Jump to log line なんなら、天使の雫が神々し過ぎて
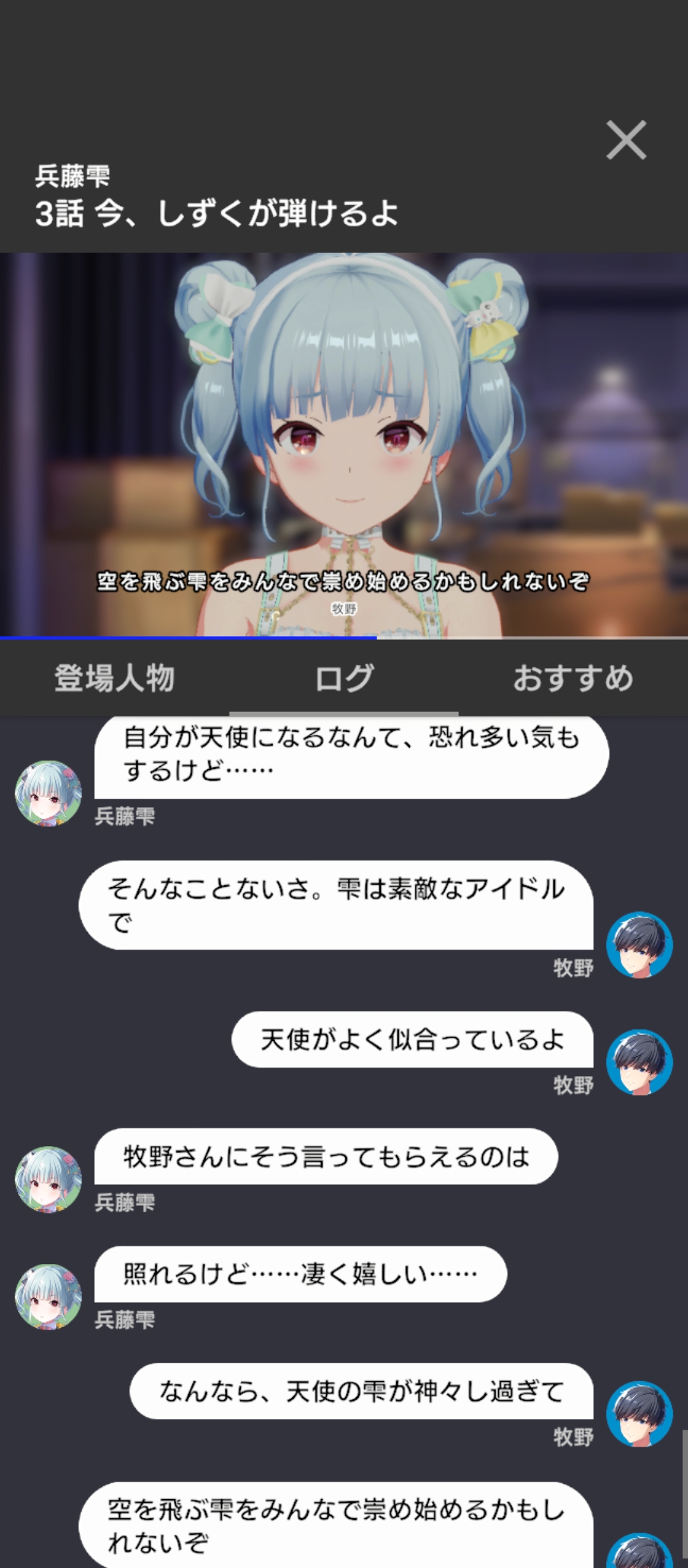The height and width of the screenshot is (1568, 688). point(361,1391)
